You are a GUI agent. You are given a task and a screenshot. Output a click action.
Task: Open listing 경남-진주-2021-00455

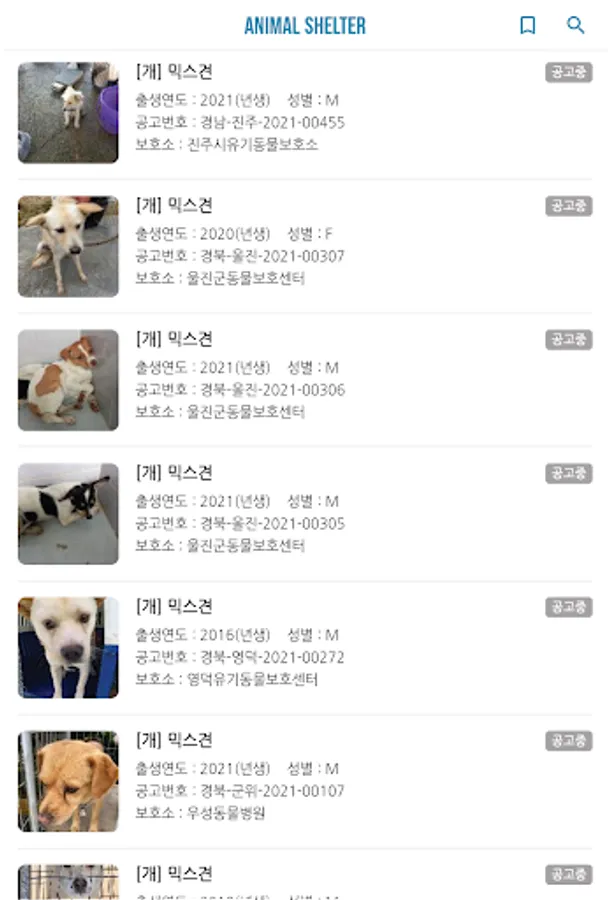(304, 112)
